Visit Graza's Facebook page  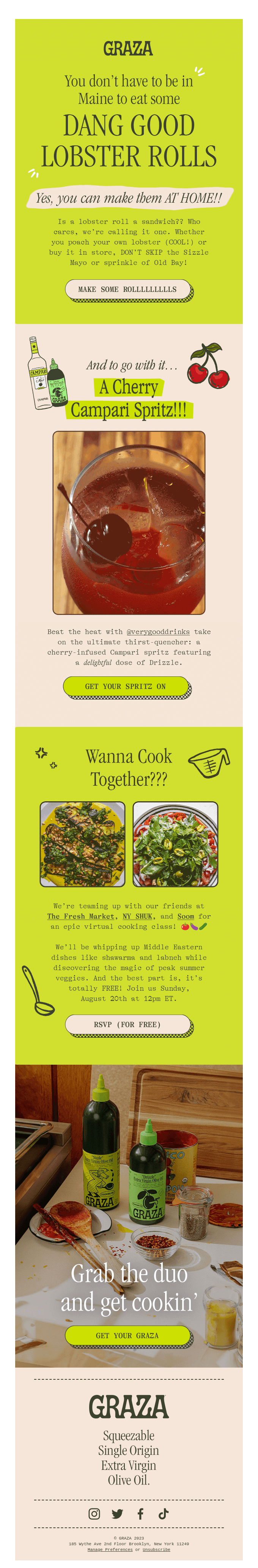[x=140, y=1514]
